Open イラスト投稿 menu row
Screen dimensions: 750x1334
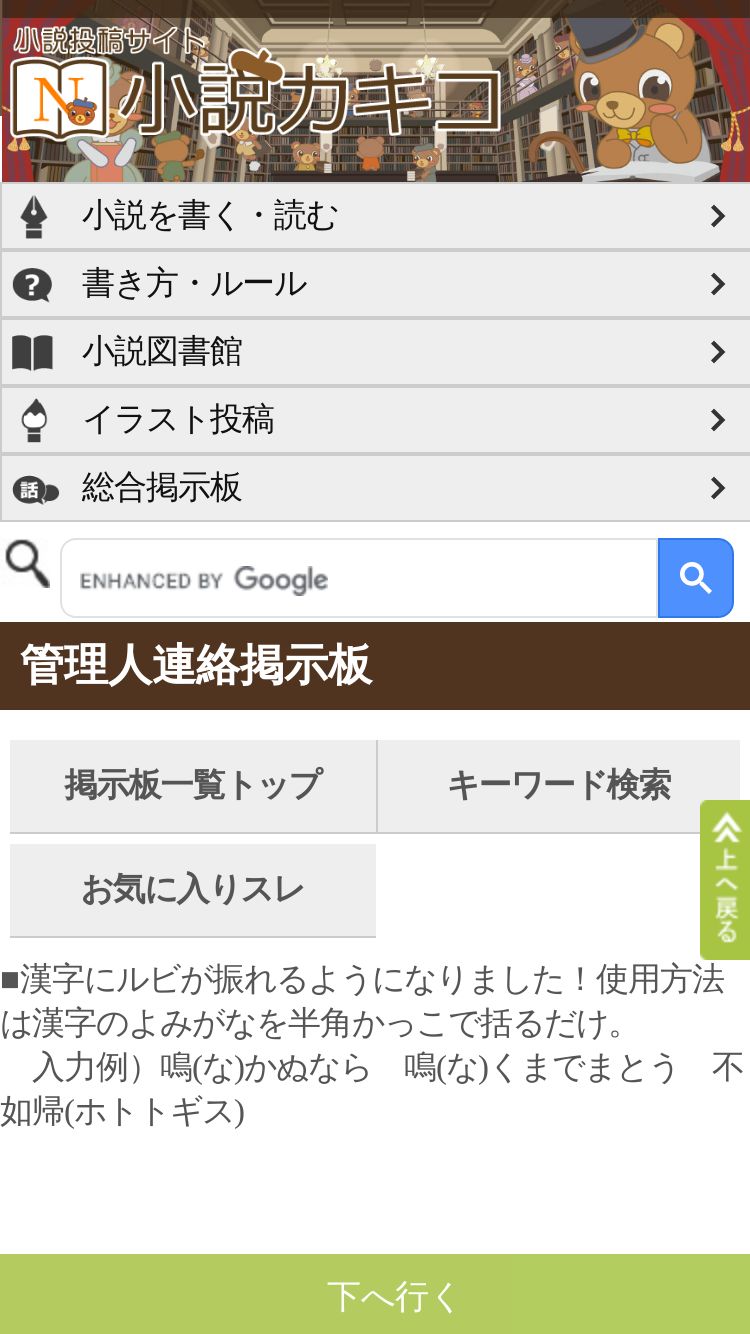click(375, 420)
